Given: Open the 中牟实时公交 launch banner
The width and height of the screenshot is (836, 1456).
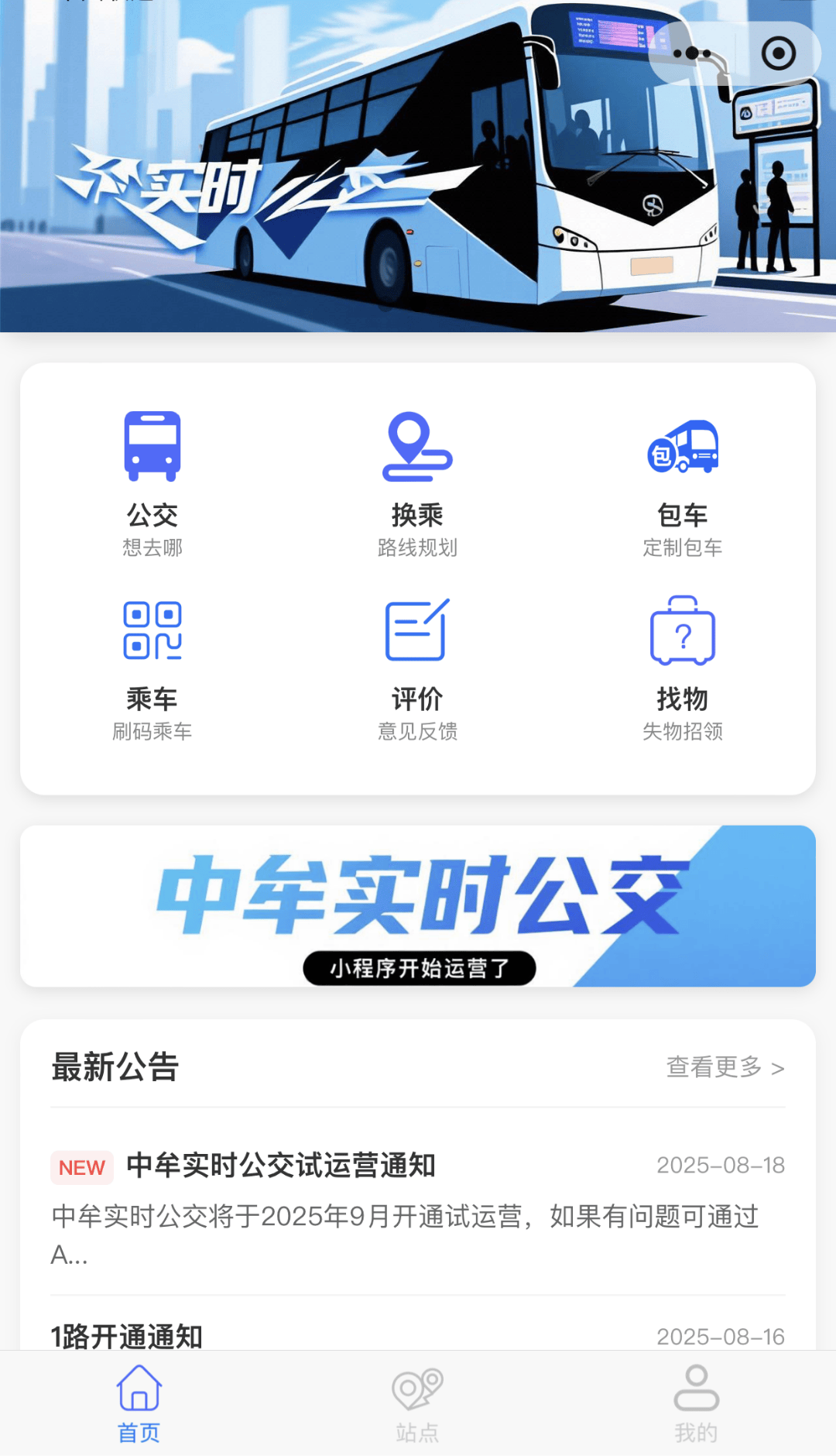Looking at the screenshot, I should point(418,906).
